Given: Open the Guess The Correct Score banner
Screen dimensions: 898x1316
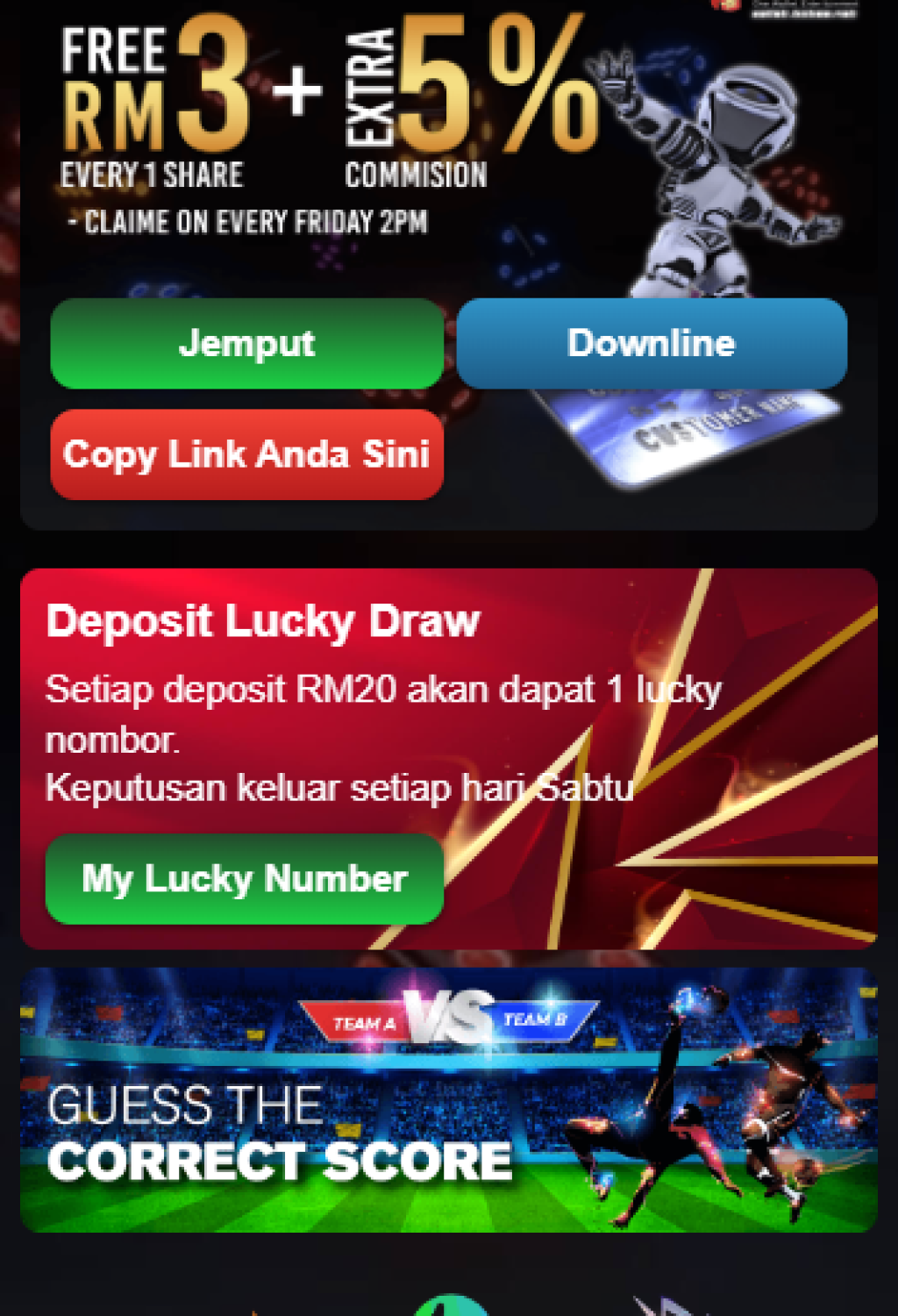Looking at the screenshot, I should tap(448, 1100).
